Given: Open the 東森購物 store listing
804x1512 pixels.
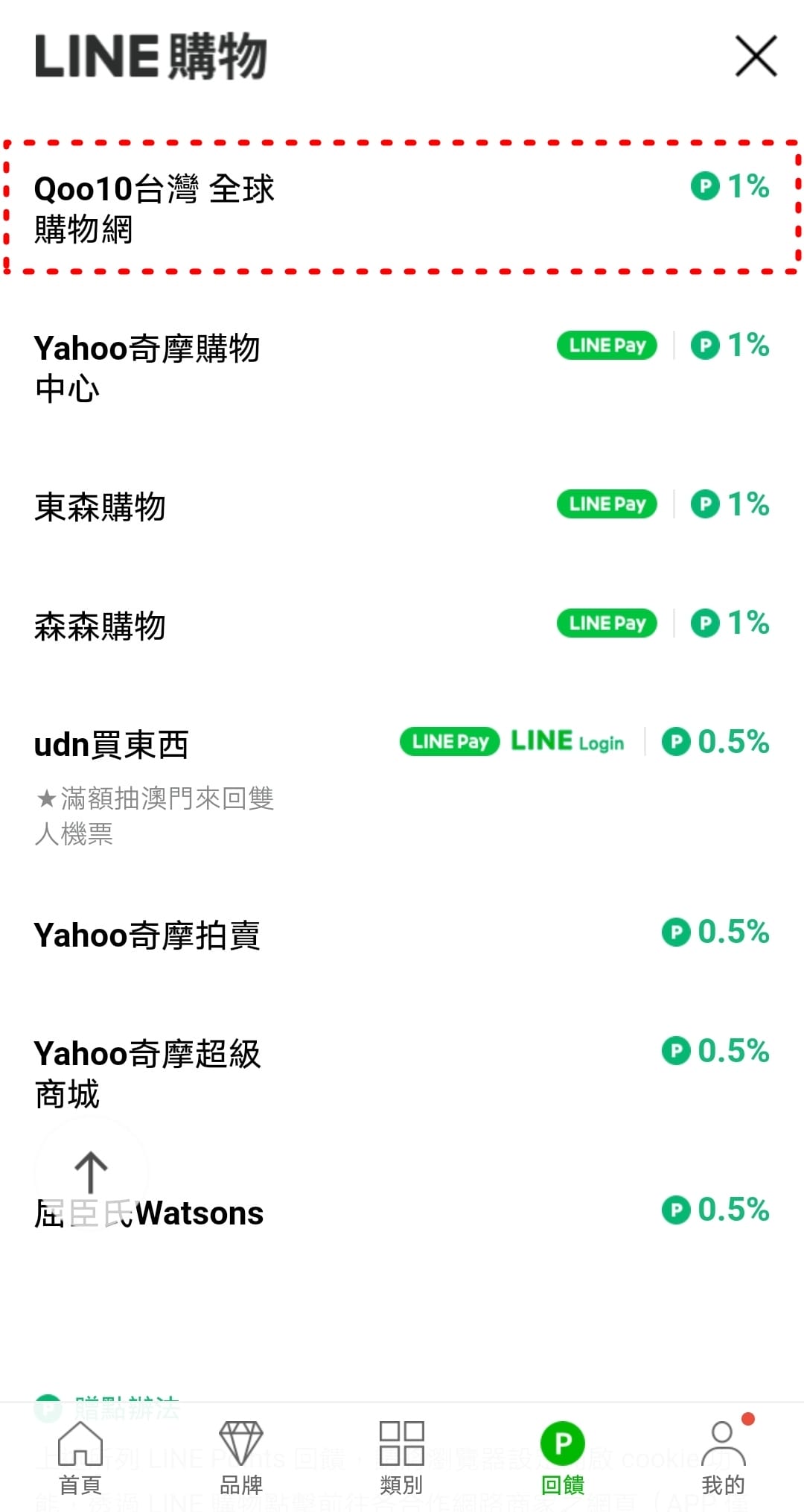Looking at the screenshot, I should [x=100, y=504].
